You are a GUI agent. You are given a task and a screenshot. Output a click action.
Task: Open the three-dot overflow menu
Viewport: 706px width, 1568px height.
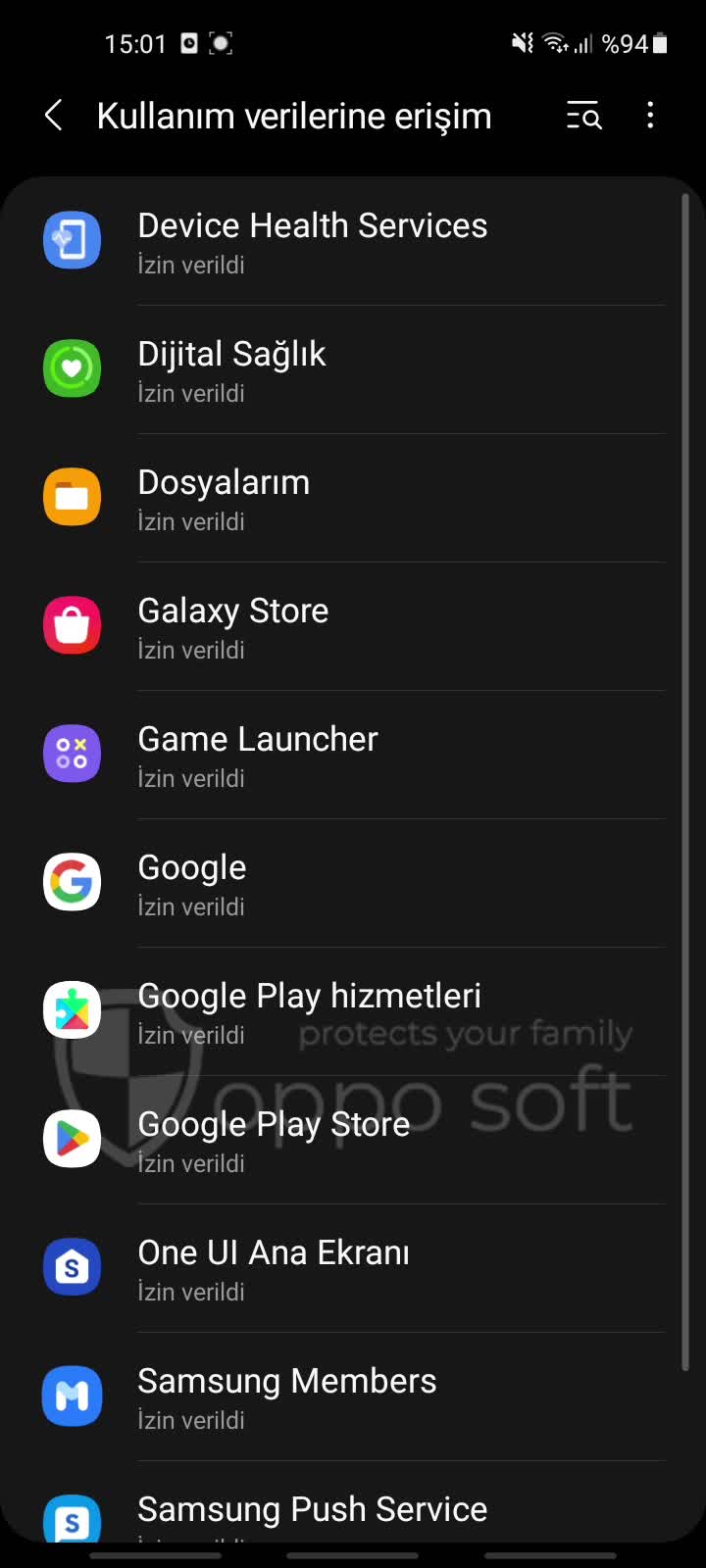point(650,116)
